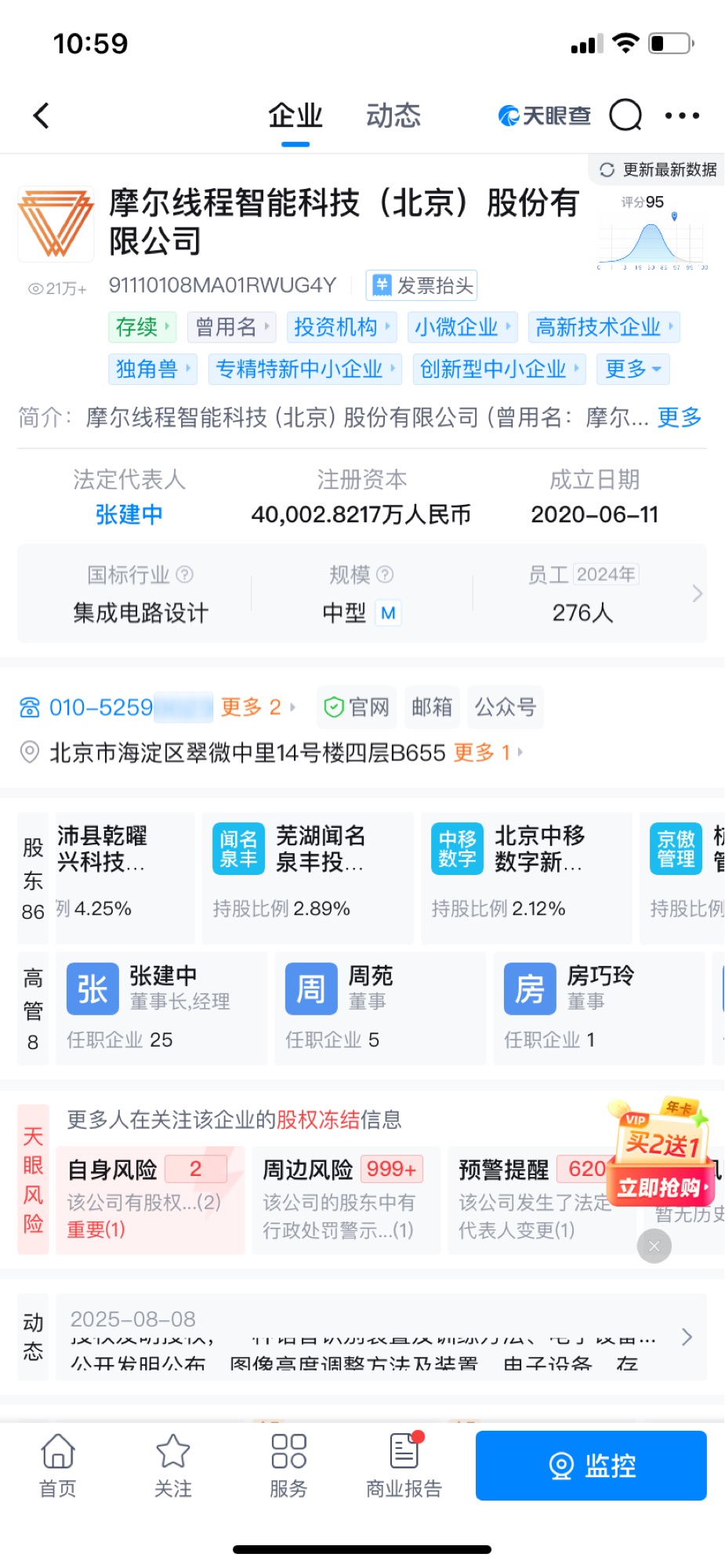Tap the 监控 monitor button
The image size is (725, 1568).
click(591, 1465)
